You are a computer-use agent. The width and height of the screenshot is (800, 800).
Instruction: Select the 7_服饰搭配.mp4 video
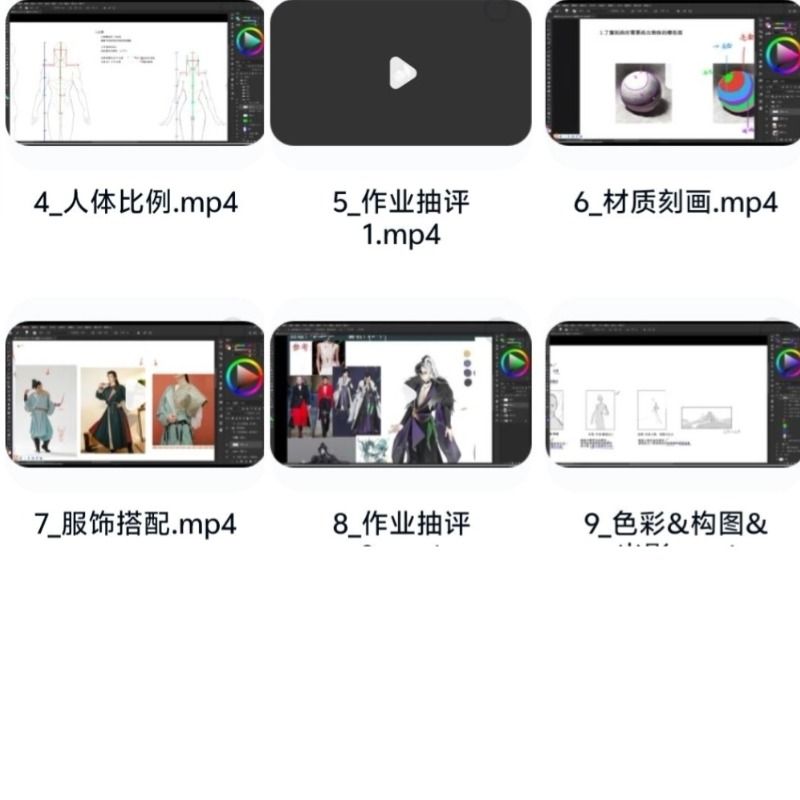(x=135, y=394)
